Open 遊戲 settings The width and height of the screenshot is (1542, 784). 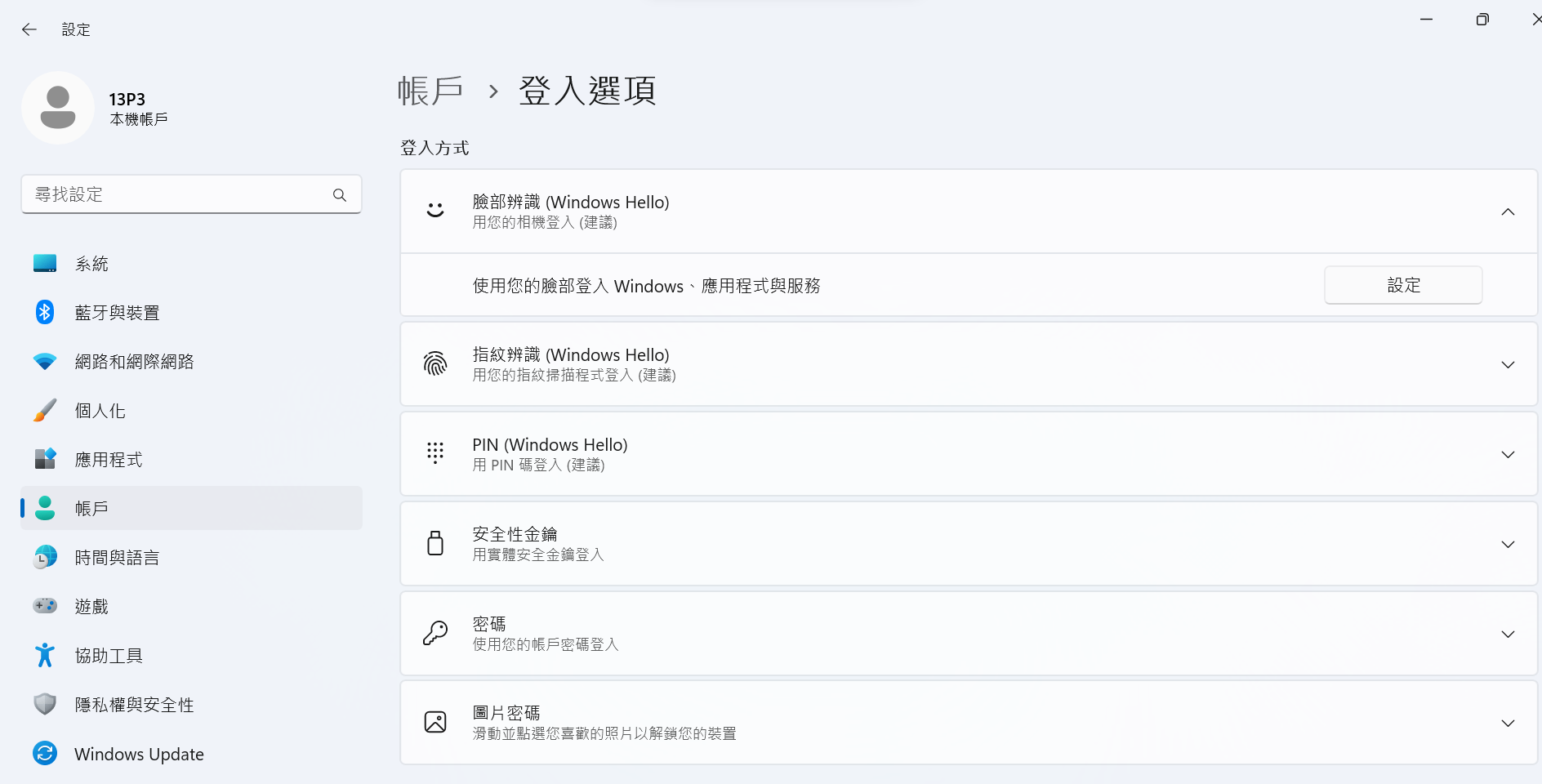(x=91, y=607)
